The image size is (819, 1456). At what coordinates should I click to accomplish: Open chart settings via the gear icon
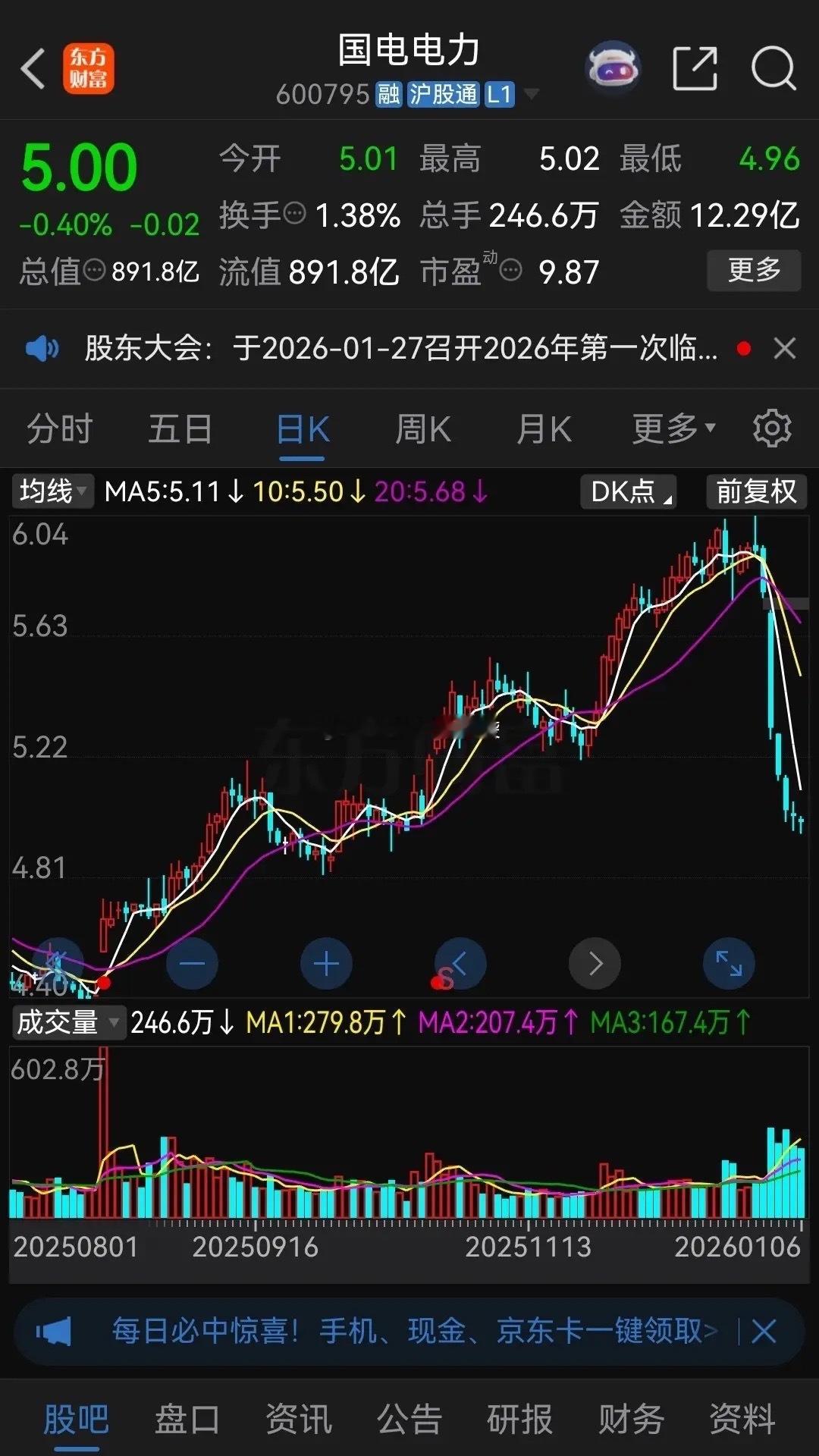771,427
